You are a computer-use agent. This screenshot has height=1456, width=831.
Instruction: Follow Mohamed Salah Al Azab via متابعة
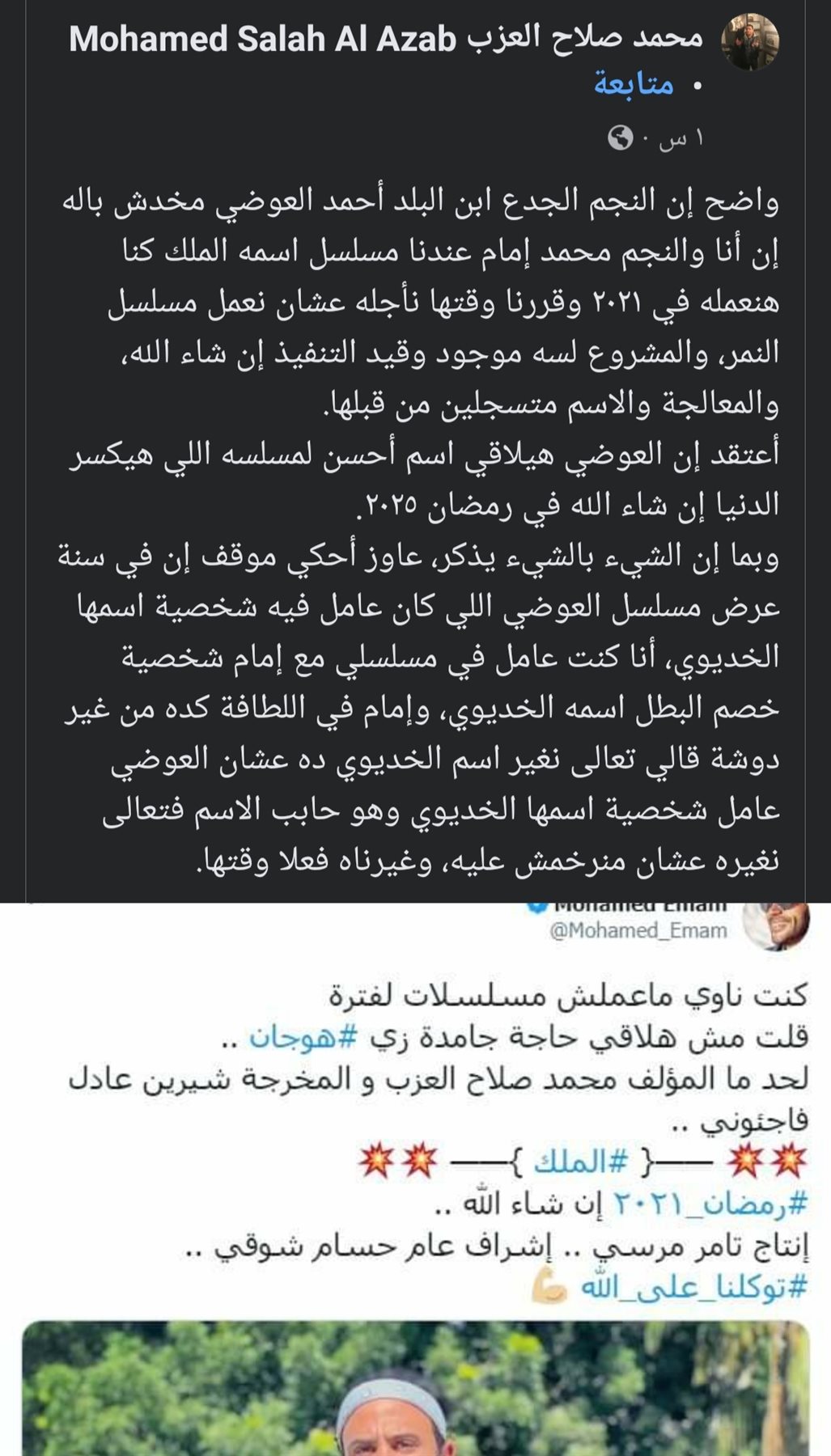pos(634,84)
